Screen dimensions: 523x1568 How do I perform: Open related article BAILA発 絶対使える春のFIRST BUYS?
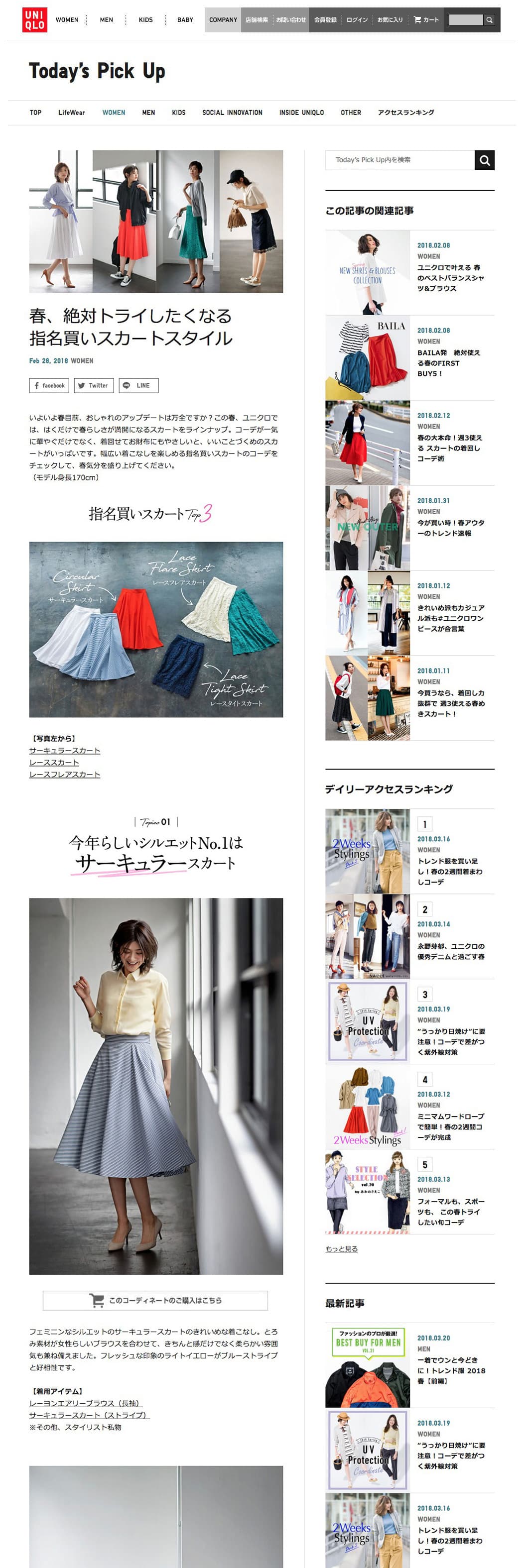click(449, 363)
